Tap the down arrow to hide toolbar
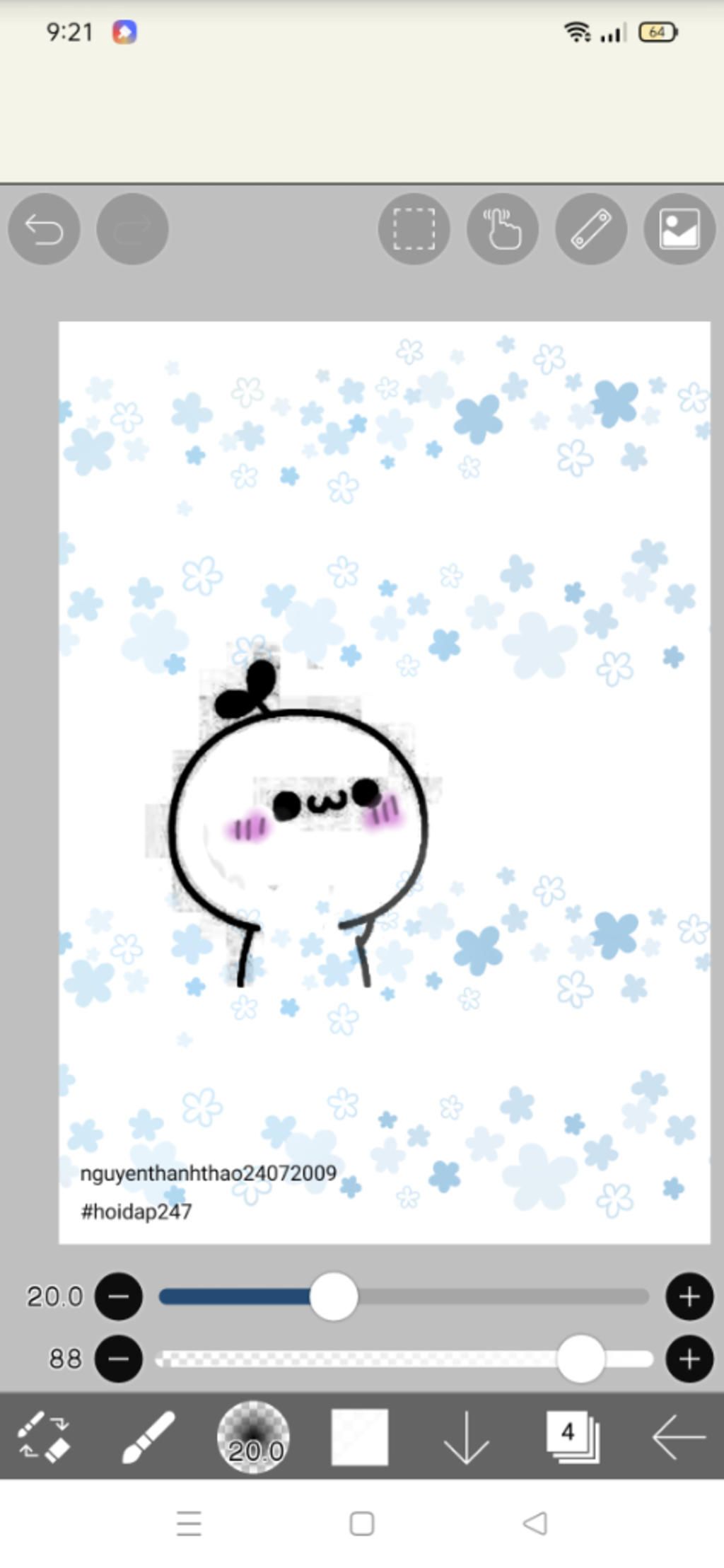Viewport: 724px width, 1568px height. [466, 1436]
